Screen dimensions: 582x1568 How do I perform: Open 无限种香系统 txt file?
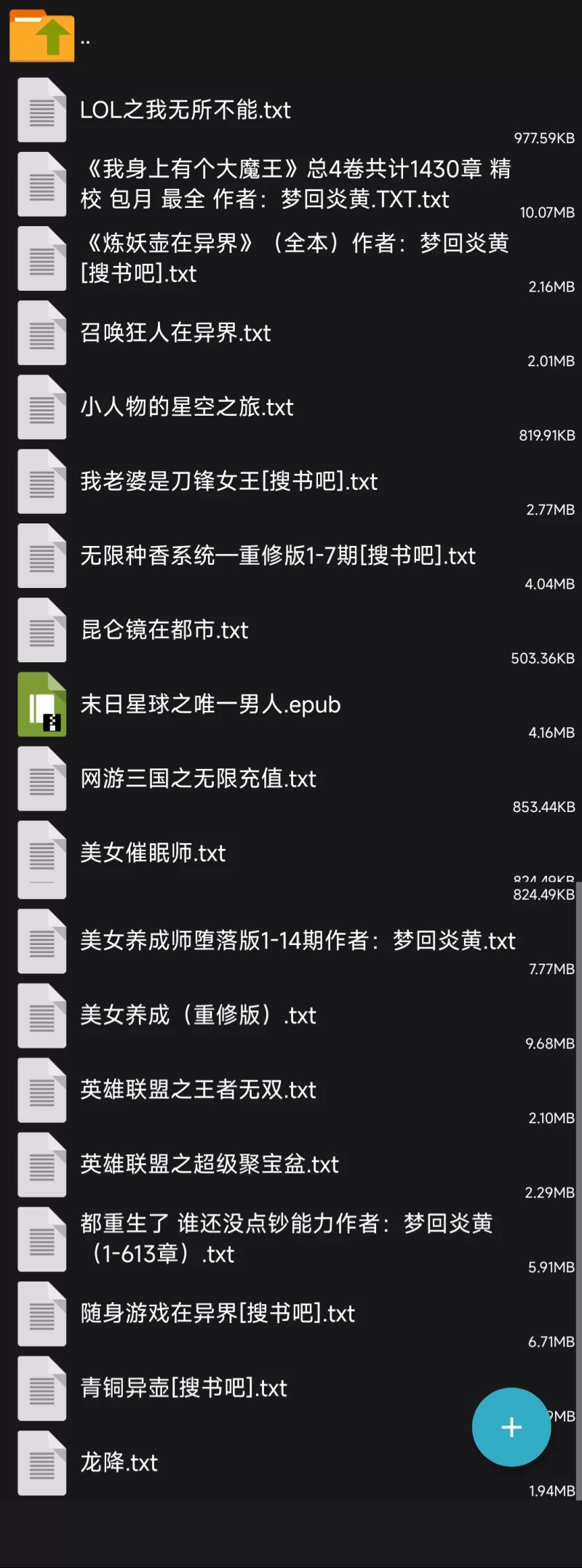click(x=277, y=556)
